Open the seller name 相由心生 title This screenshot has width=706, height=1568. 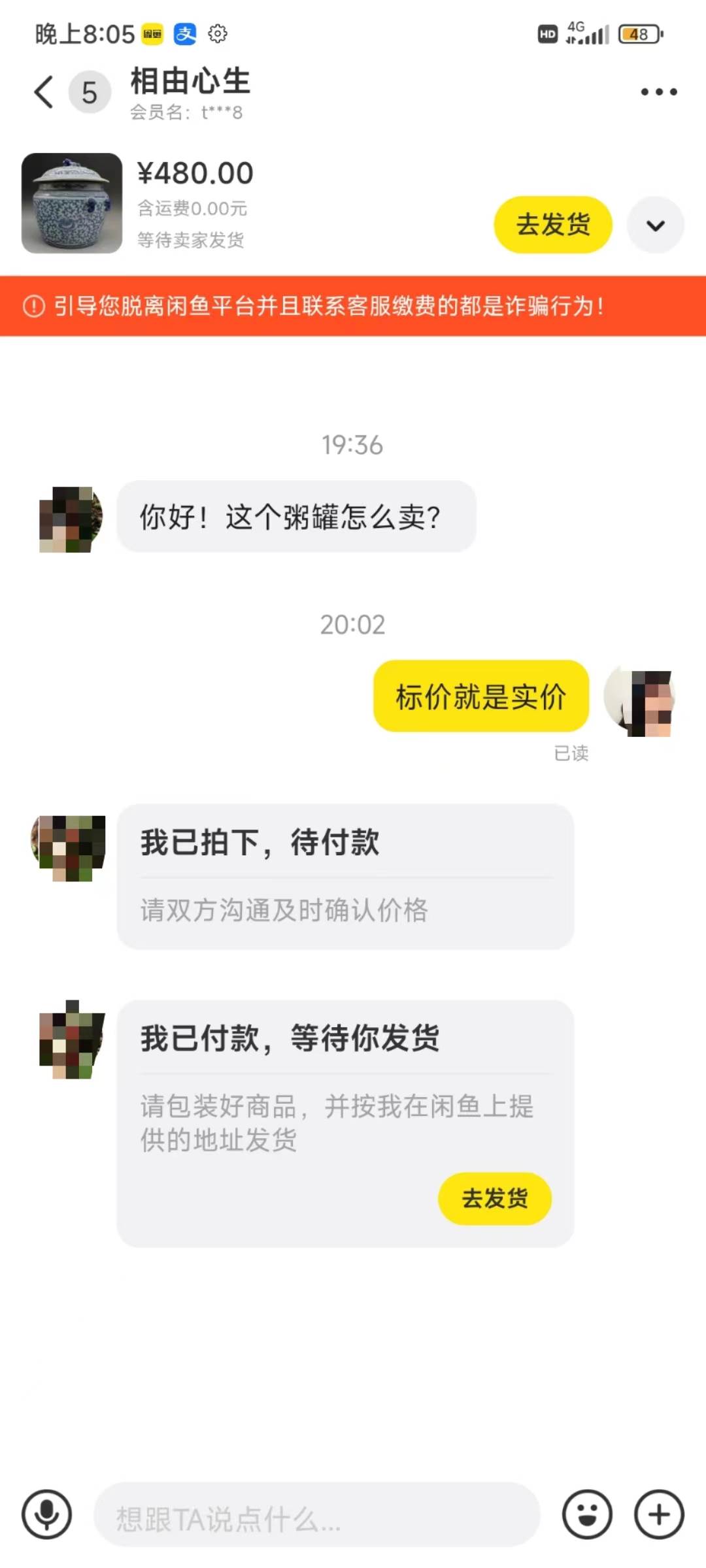point(190,82)
